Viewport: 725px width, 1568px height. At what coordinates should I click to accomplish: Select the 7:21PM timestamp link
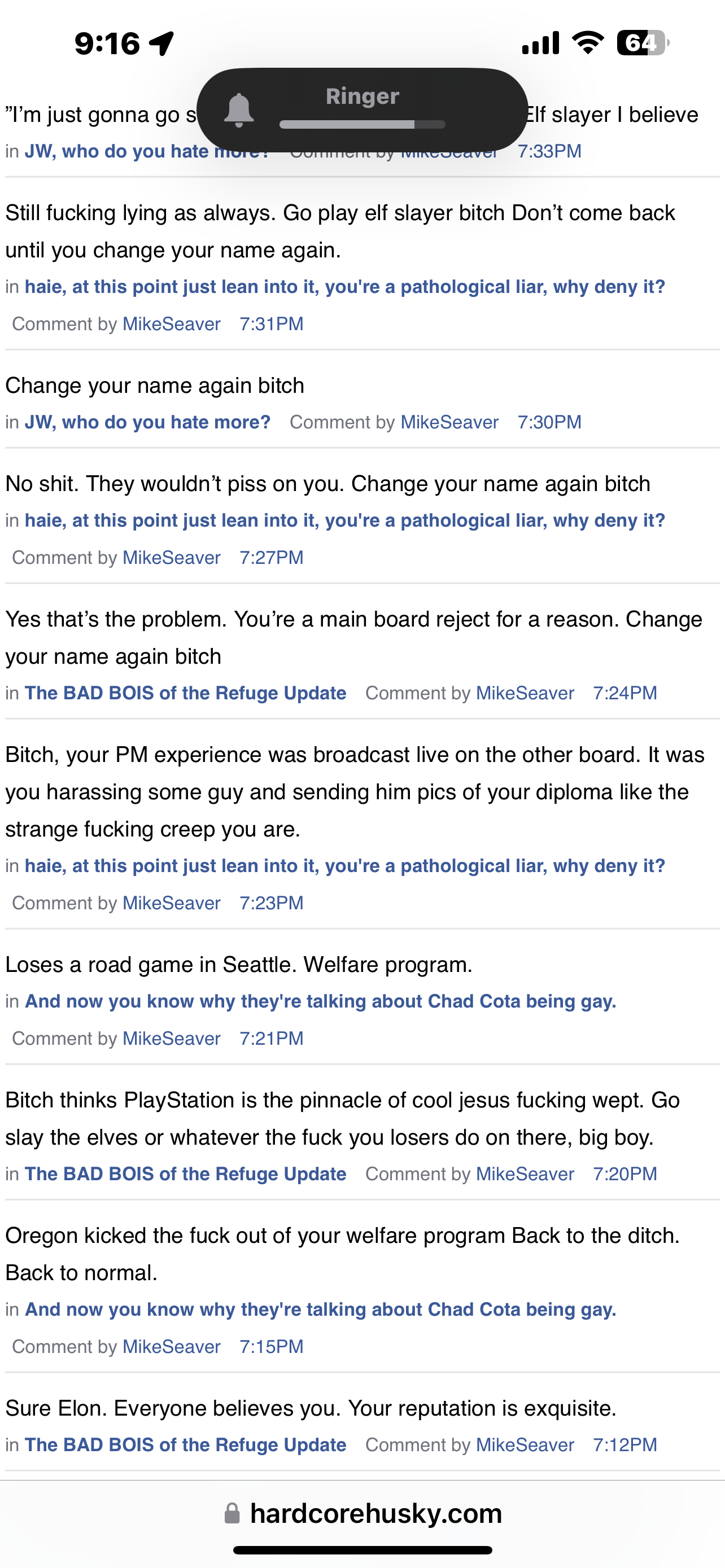point(271,1039)
